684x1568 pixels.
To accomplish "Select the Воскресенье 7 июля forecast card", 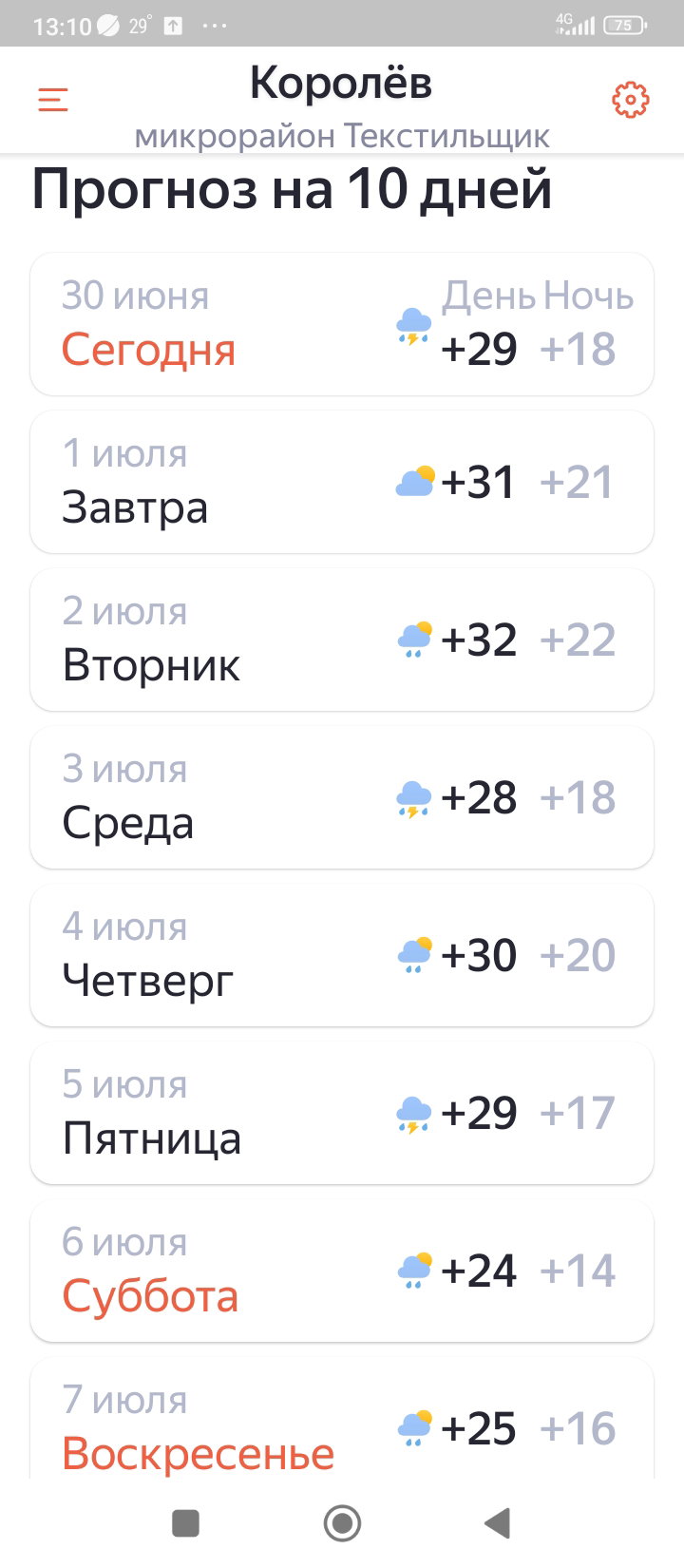I will [x=342, y=1418].
